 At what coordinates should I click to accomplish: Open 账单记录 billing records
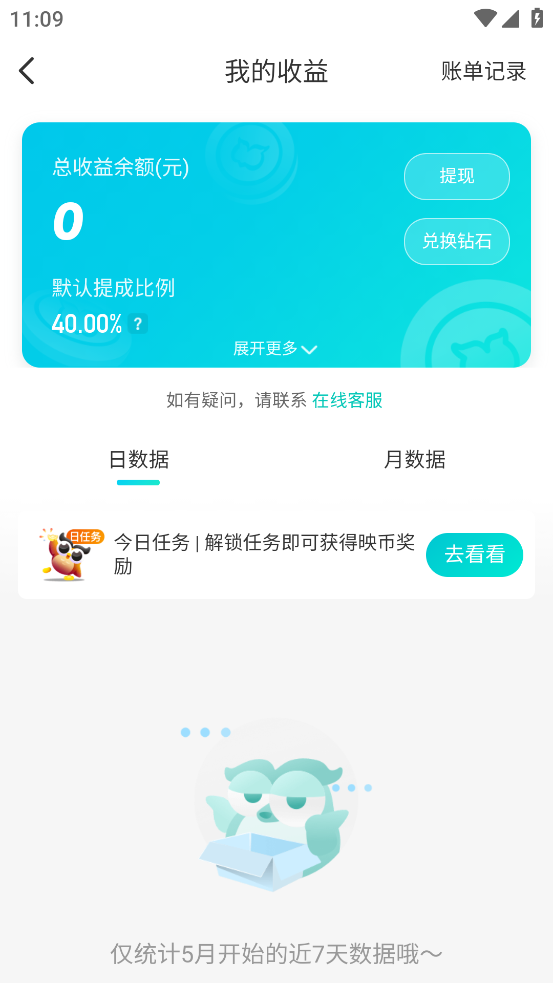coord(483,71)
